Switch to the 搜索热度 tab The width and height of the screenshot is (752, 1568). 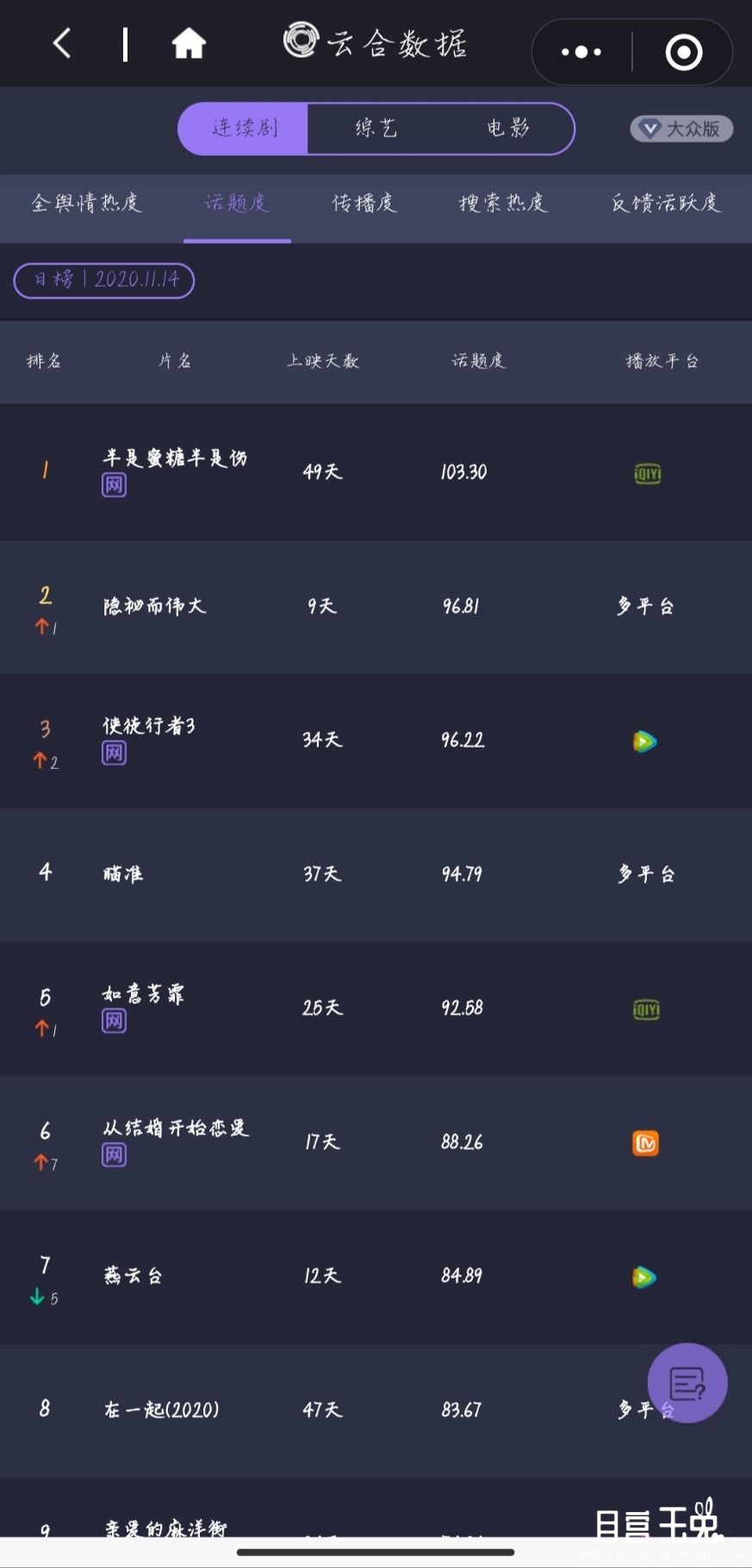[x=503, y=203]
